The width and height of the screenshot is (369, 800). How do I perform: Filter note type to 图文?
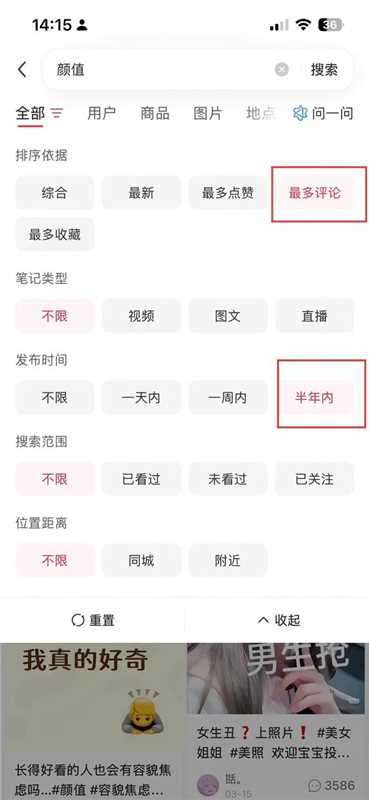[228, 316]
